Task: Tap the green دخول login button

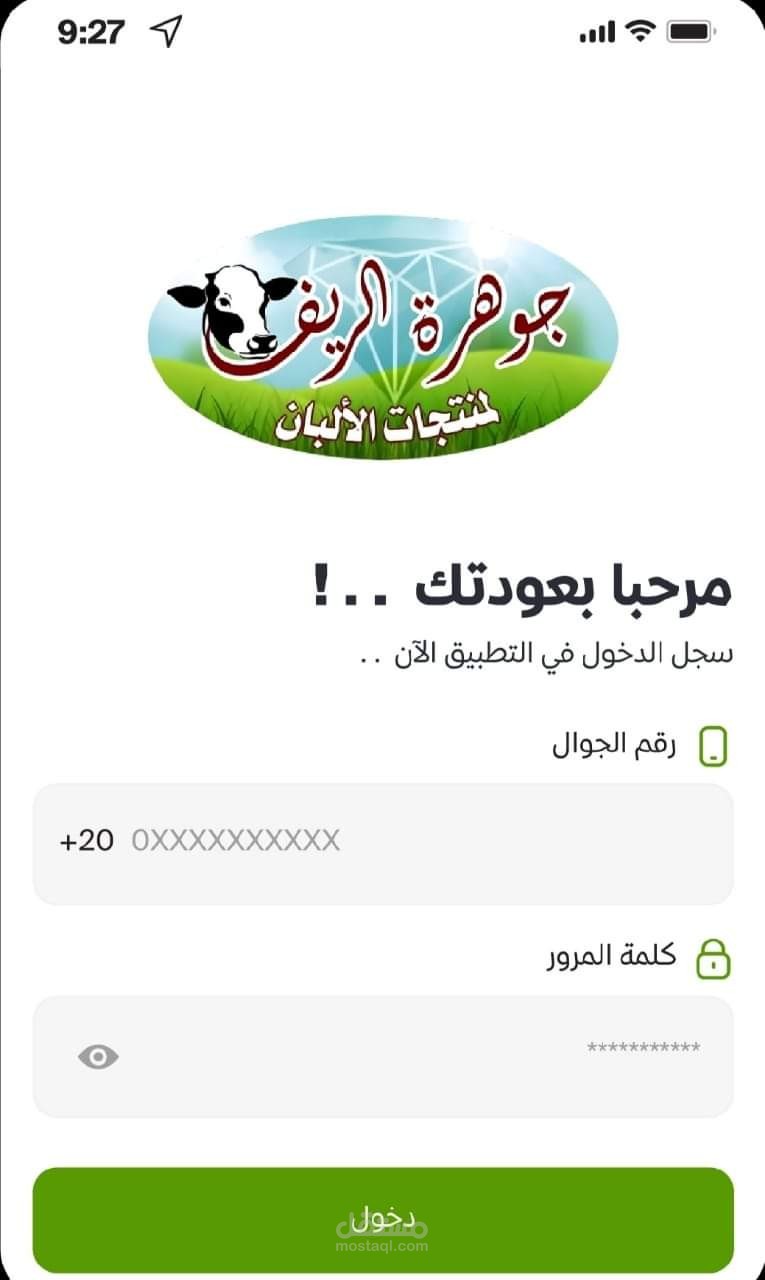Action: click(x=383, y=1220)
